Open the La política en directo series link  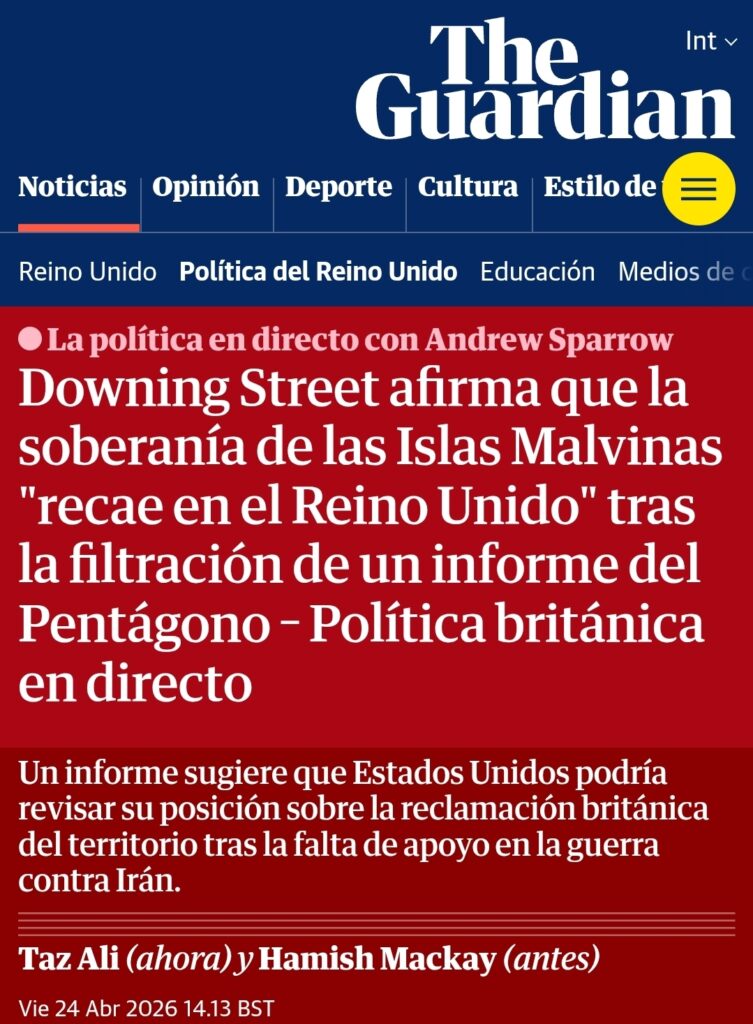tap(360, 340)
